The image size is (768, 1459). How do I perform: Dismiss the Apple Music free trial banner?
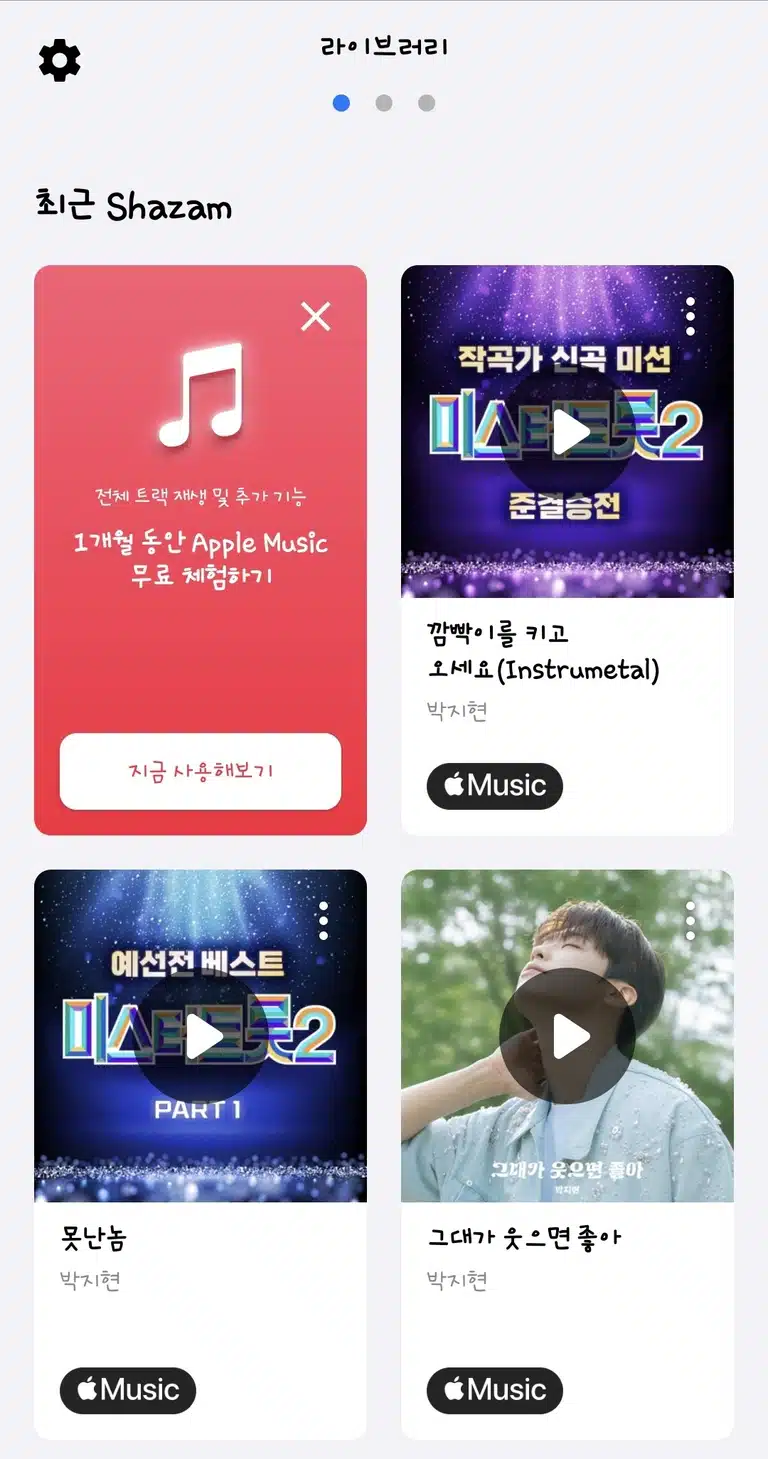[316, 317]
